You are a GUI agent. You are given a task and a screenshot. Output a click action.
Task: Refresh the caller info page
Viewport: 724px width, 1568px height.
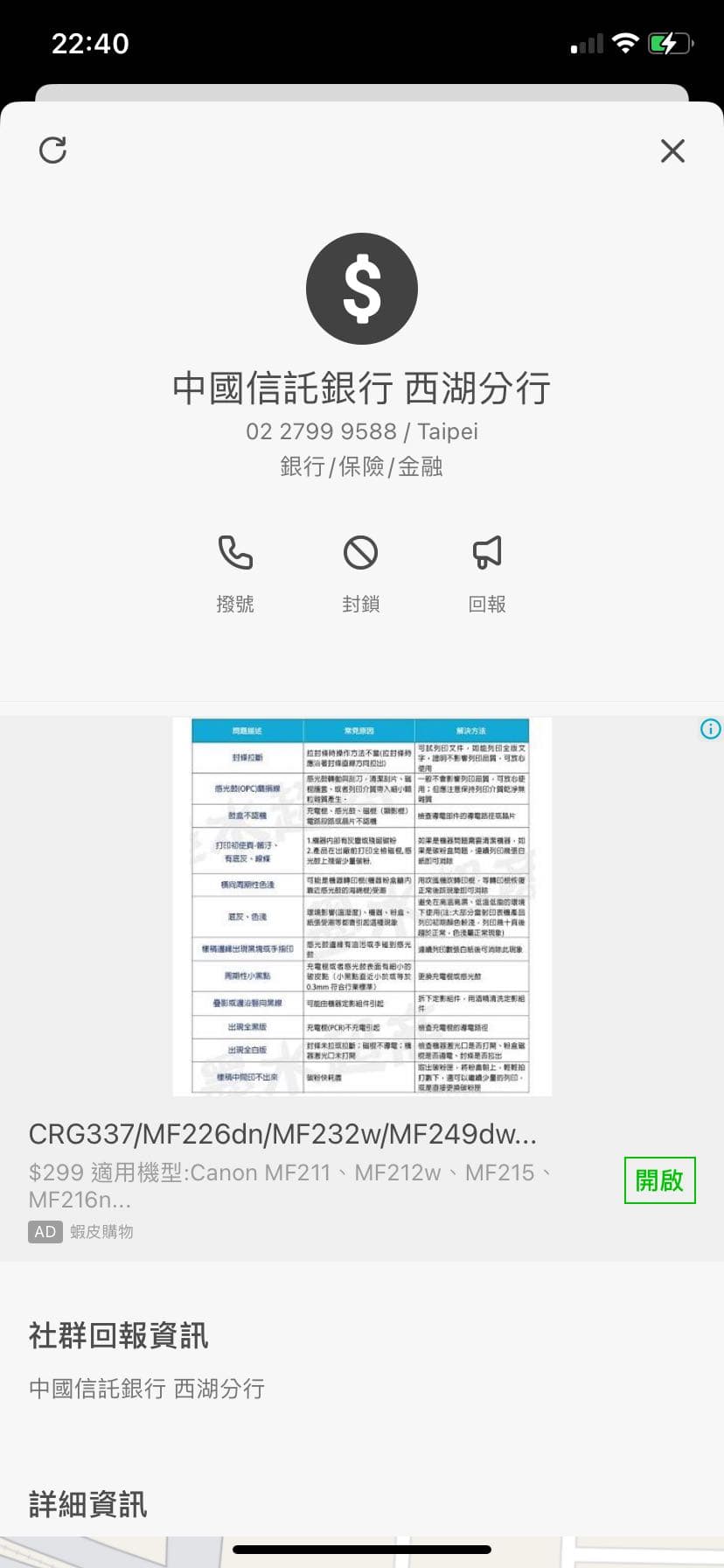pos(53,150)
